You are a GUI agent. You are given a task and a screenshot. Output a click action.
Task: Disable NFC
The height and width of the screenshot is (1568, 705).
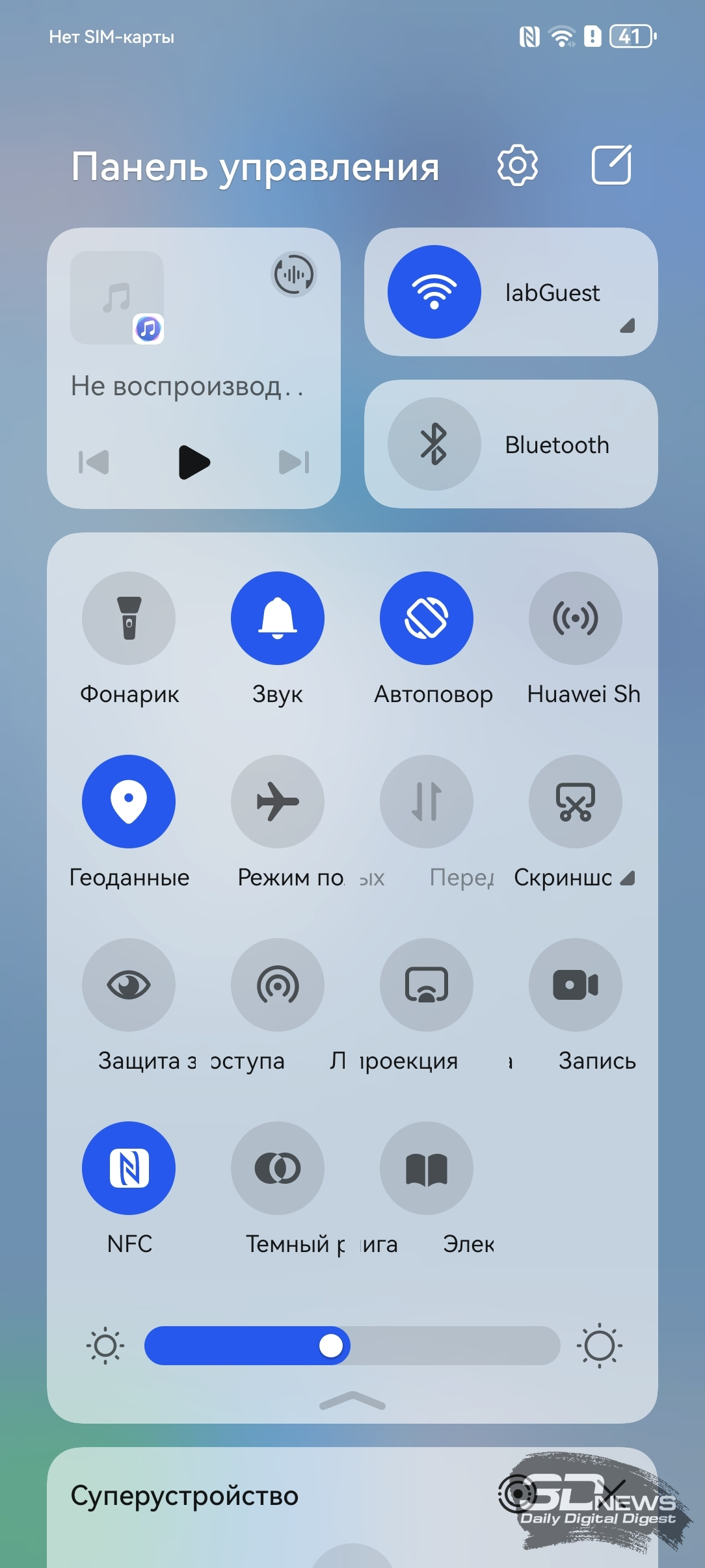click(x=129, y=1168)
